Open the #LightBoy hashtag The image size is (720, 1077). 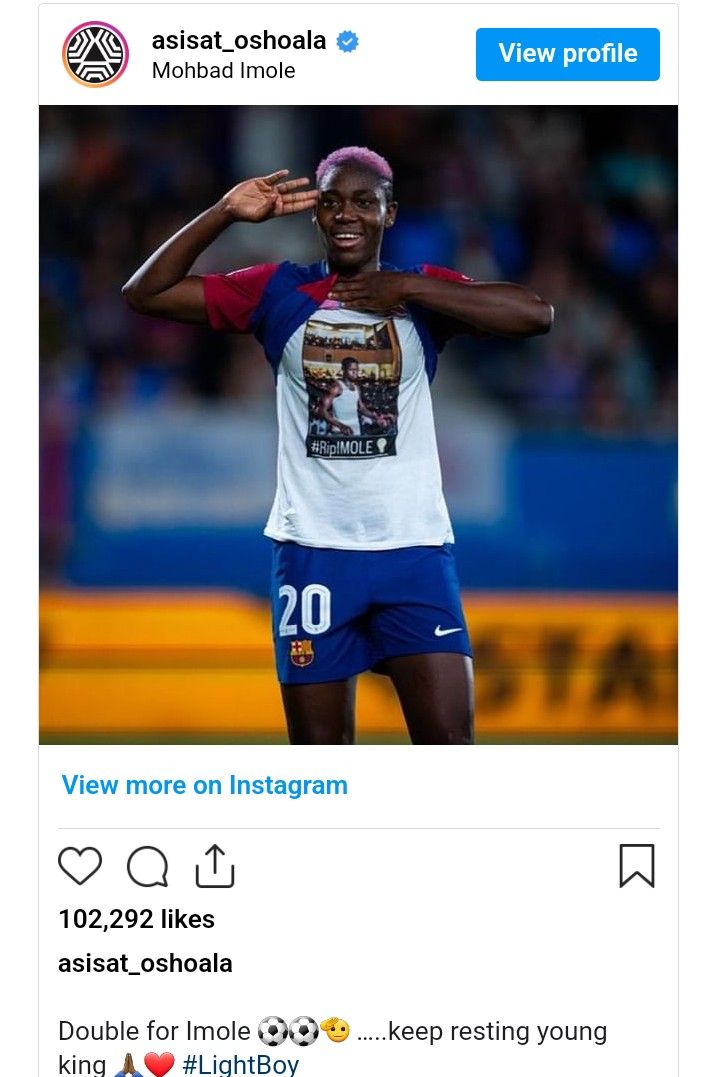click(240, 1064)
